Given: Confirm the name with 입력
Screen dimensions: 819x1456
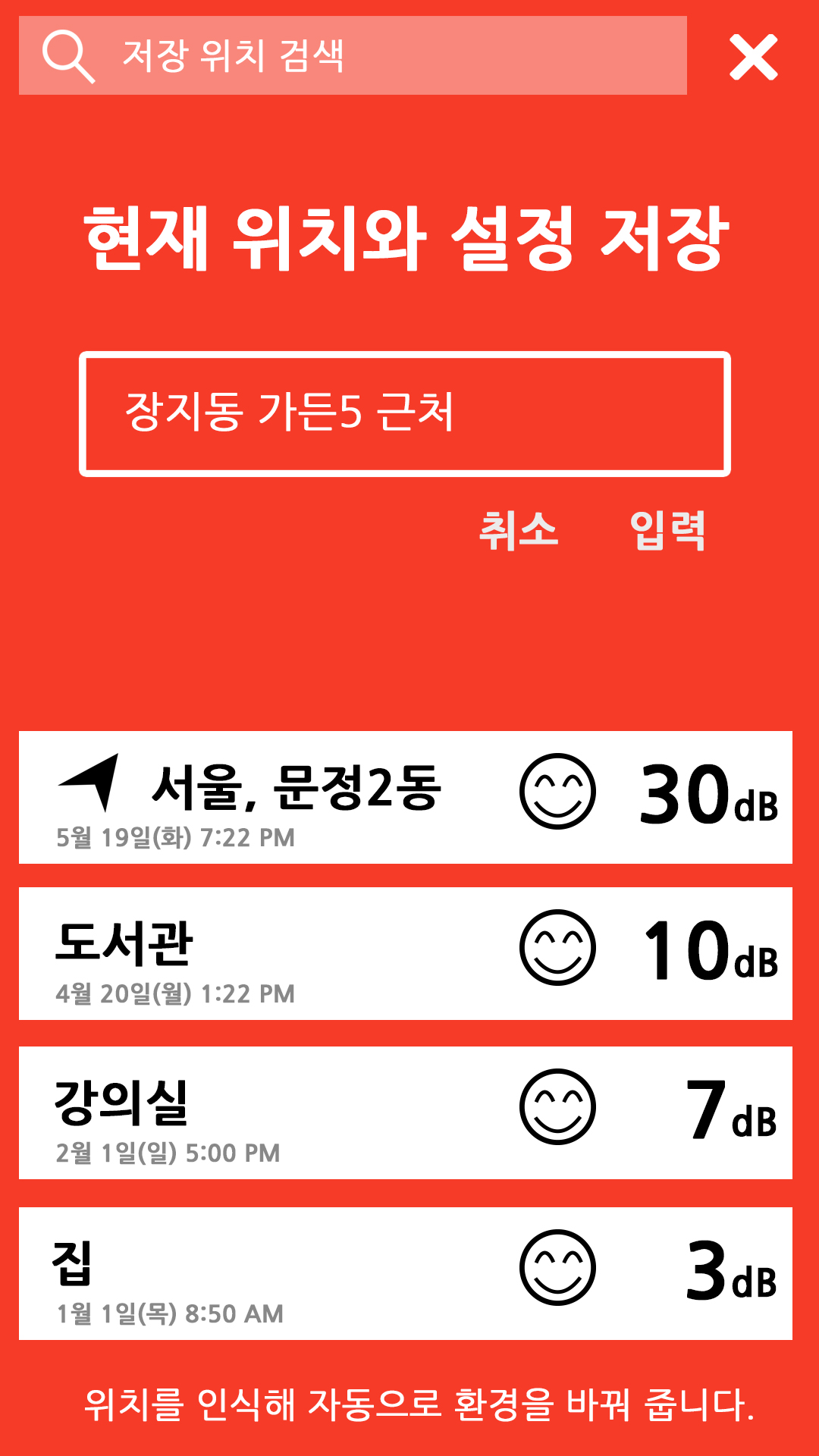Looking at the screenshot, I should (x=668, y=530).
